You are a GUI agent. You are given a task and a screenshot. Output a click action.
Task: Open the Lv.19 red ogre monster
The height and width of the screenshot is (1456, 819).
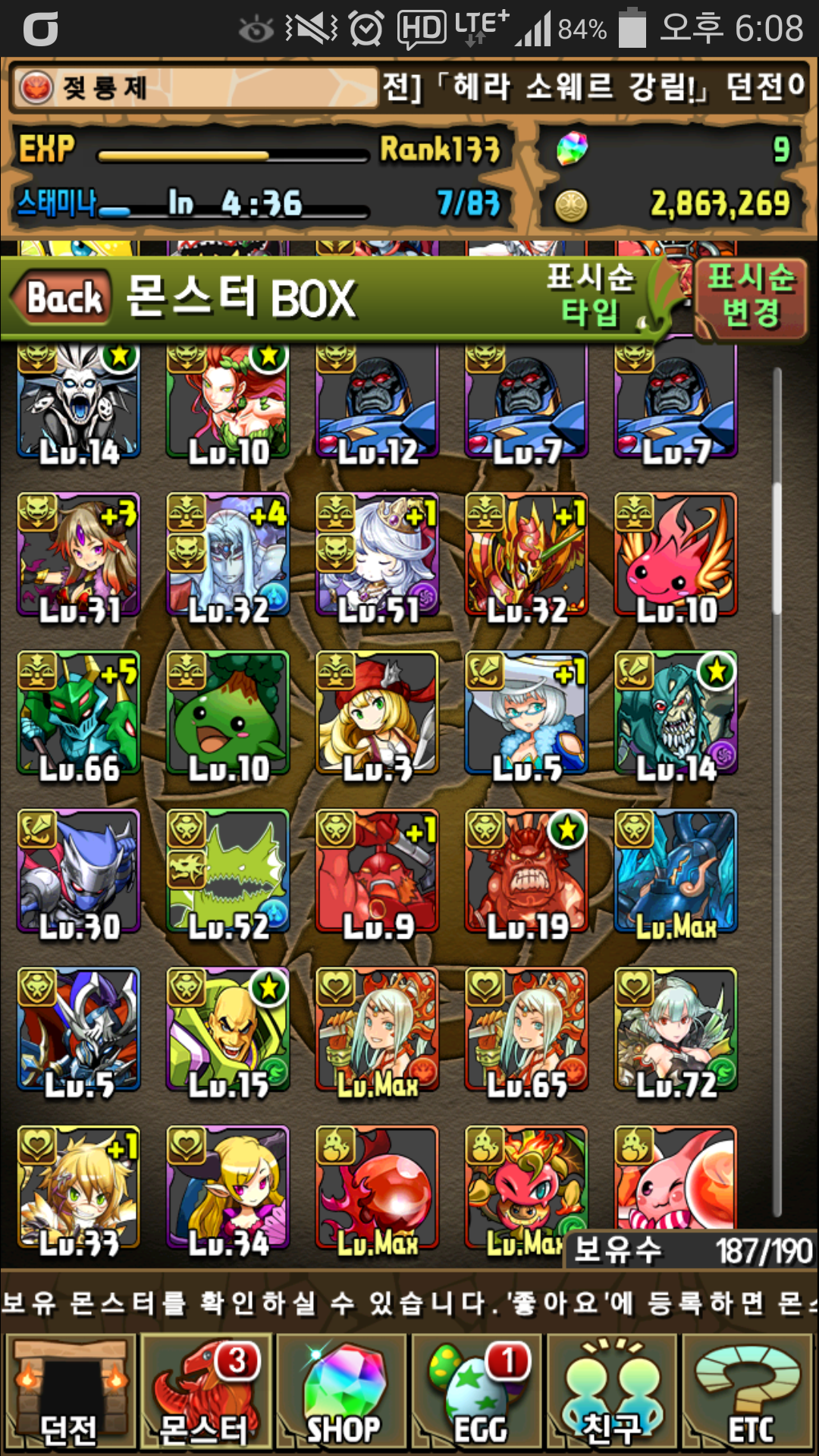coord(526,871)
